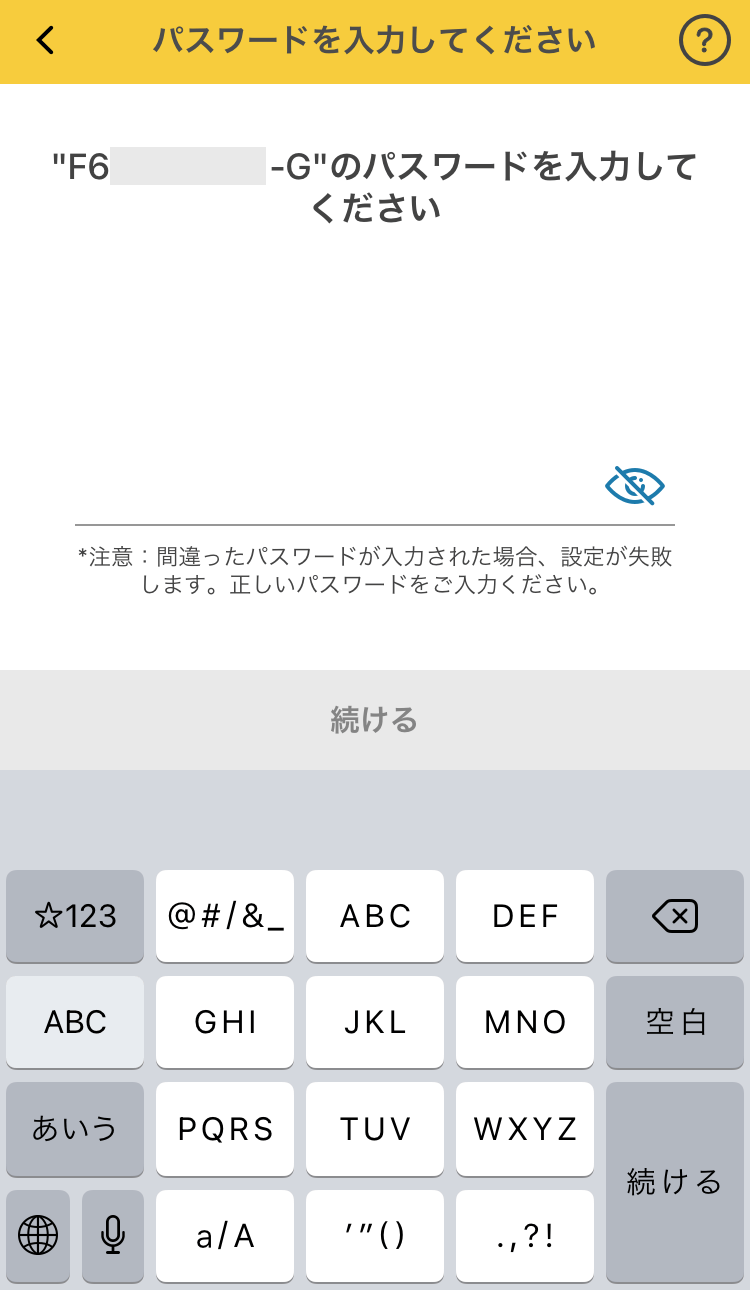Switch keyboard to あいう kana mode
This screenshot has width=750, height=1290.
click(75, 1128)
